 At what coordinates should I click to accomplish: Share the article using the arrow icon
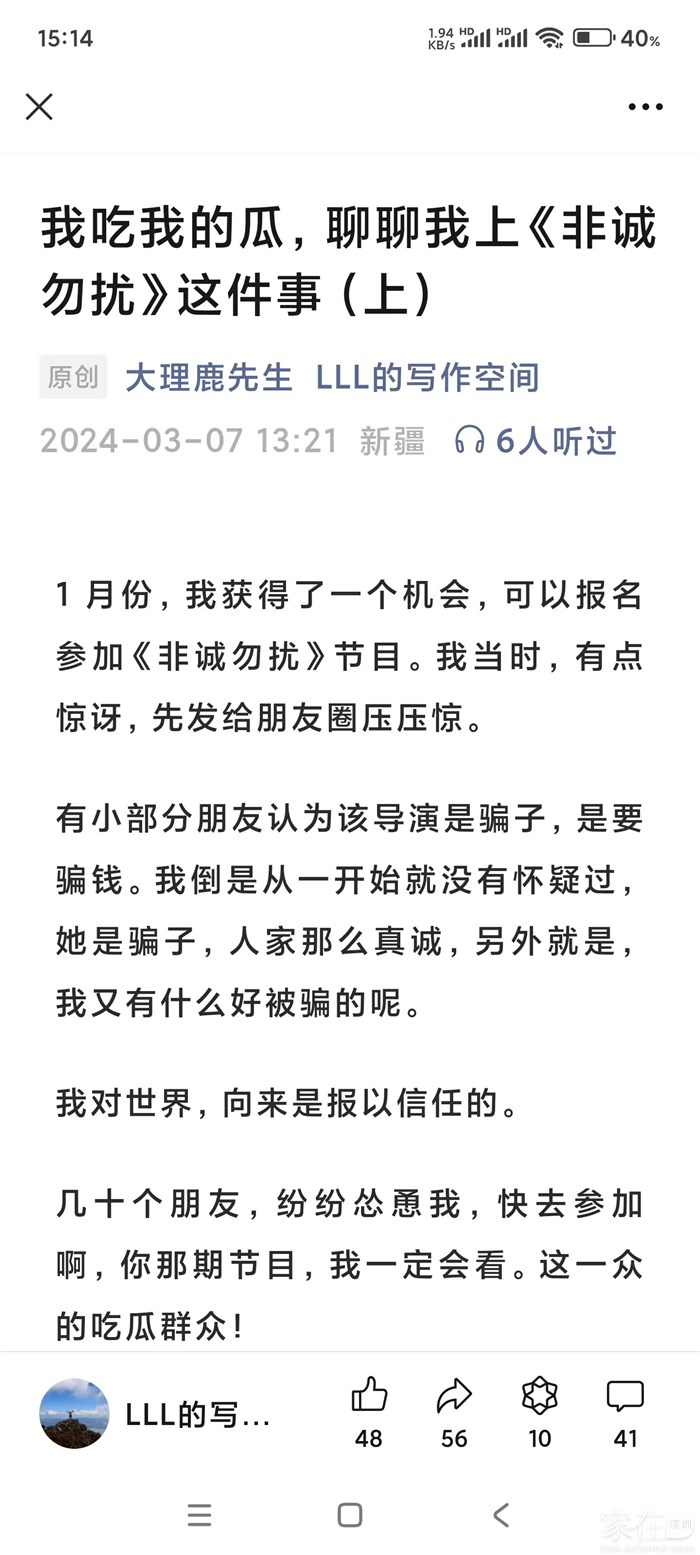click(454, 1397)
